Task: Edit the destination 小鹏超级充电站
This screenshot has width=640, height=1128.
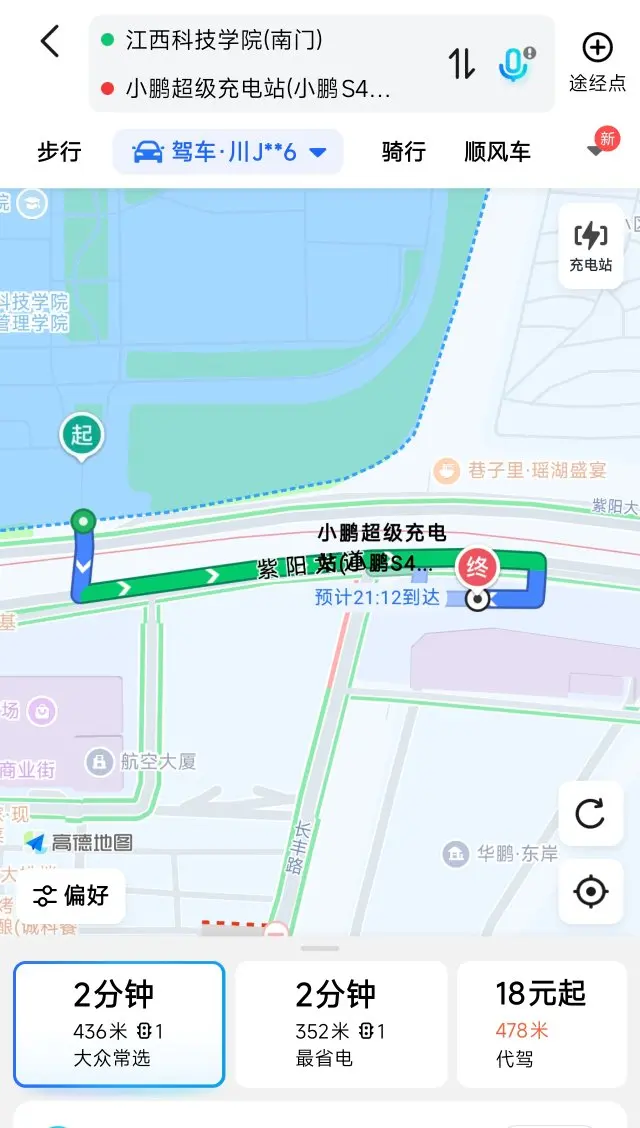Action: [x=258, y=89]
